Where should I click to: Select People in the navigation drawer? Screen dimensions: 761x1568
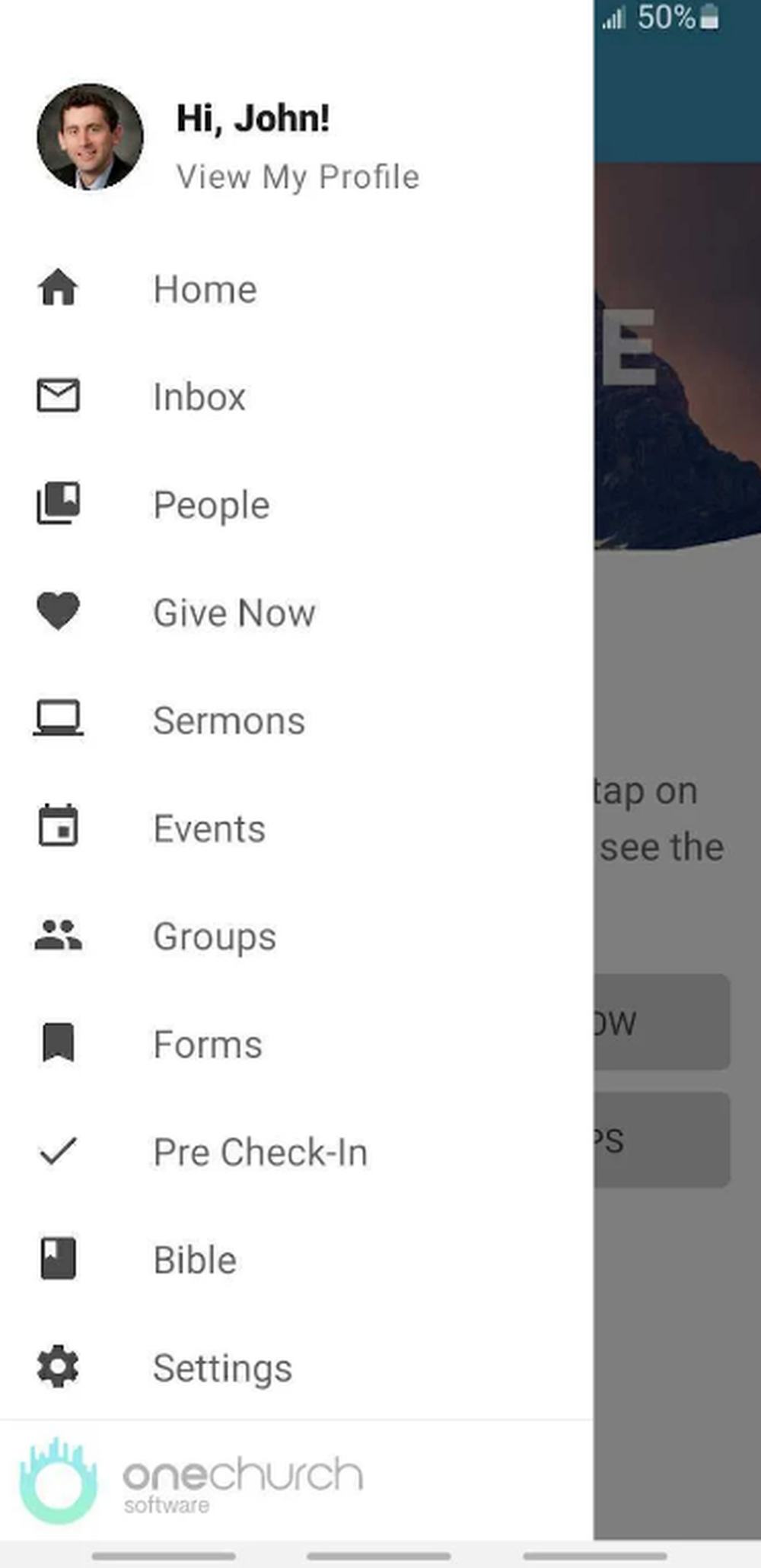(x=212, y=505)
